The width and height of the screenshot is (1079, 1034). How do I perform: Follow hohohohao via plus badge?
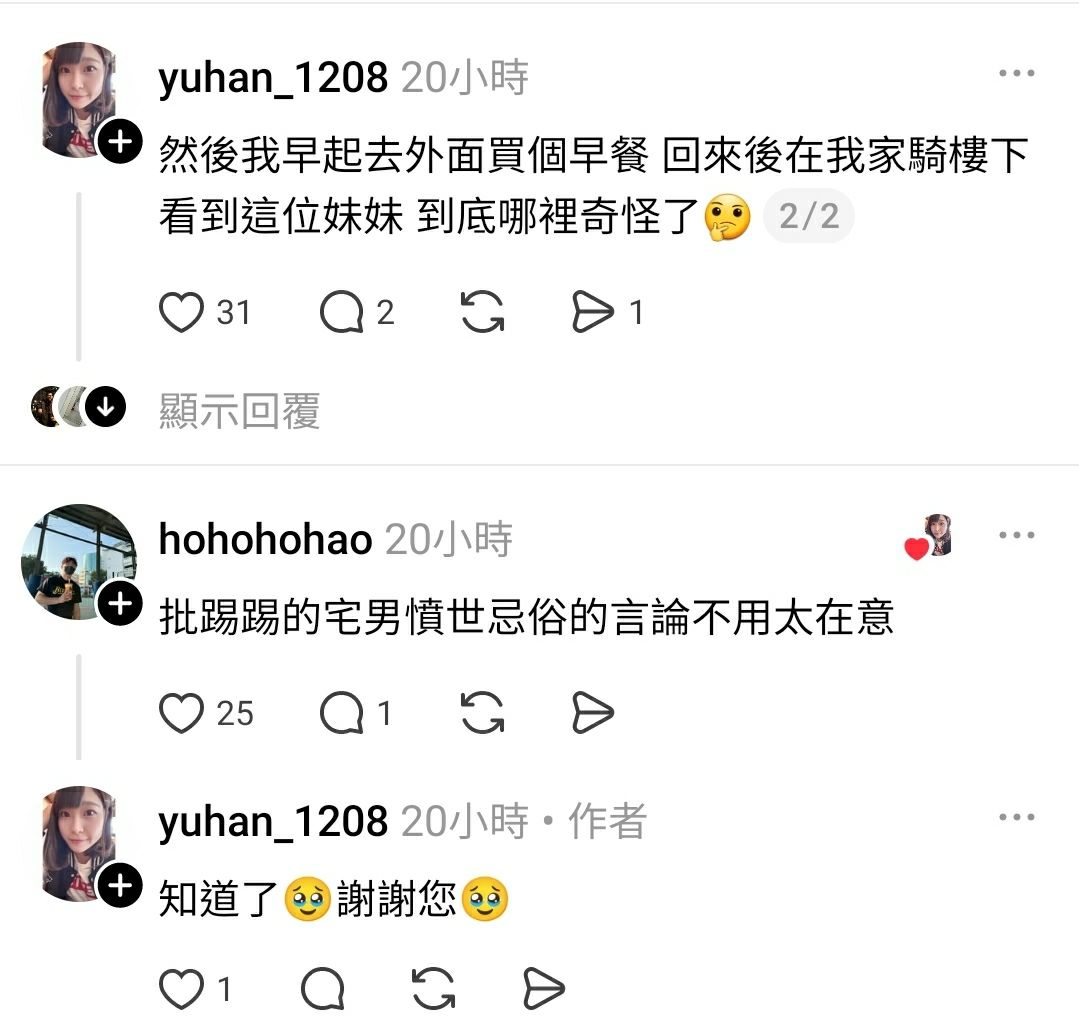[x=119, y=605]
